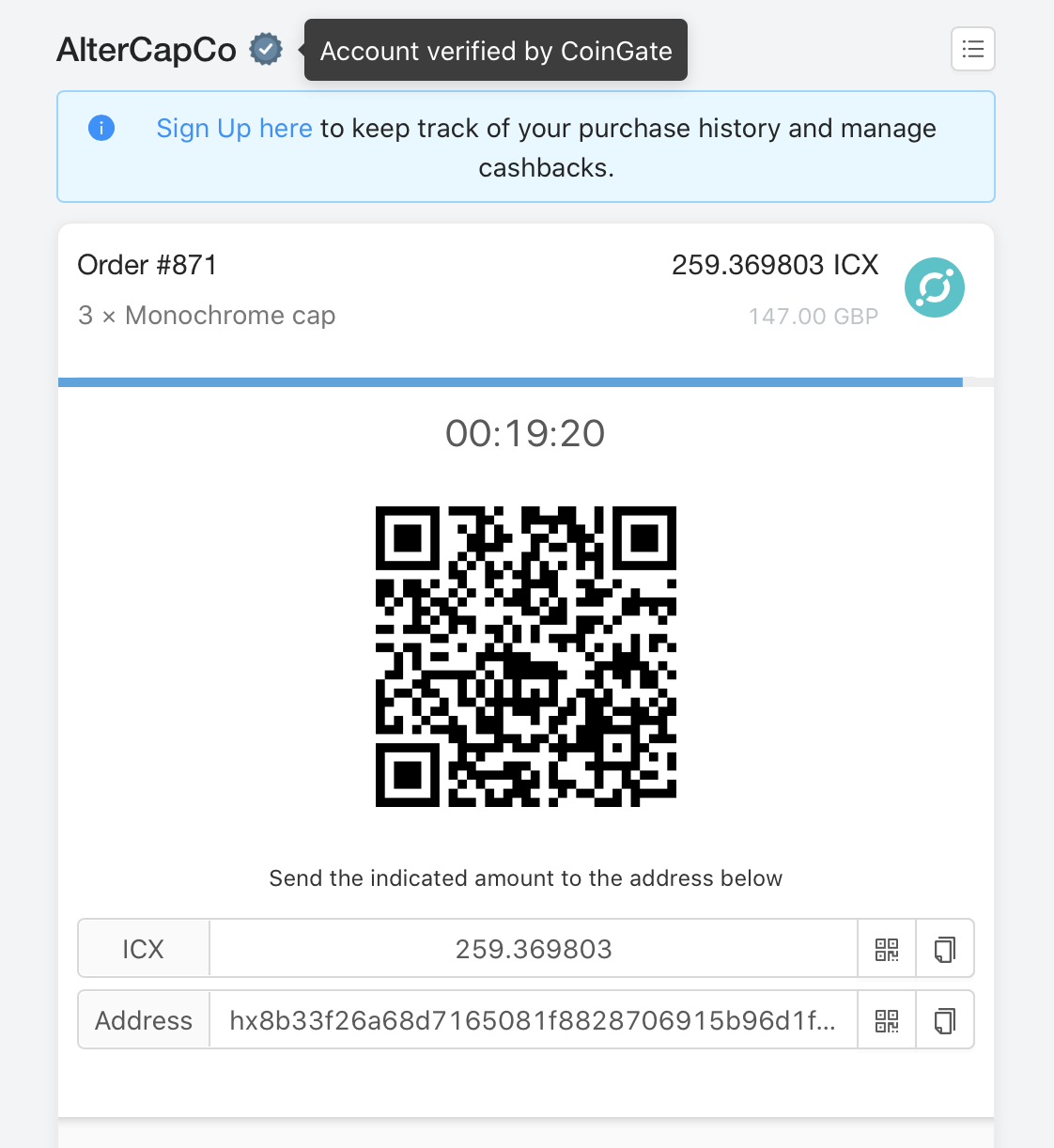This screenshot has height=1148, width=1054.
Task: Show QR code for the address
Action: pos(886,1020)
